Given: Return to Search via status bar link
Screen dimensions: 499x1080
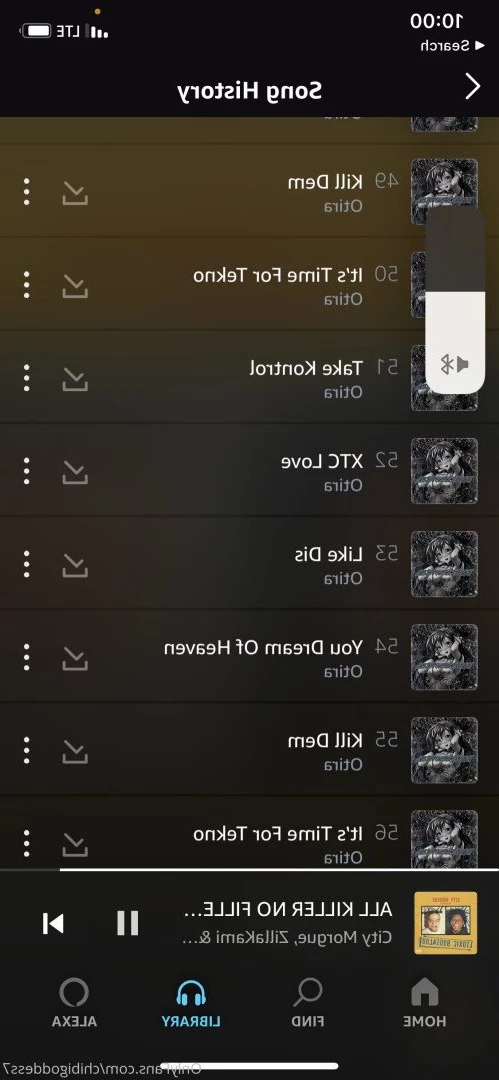Looking at the screenshot, I should [445, 46].
